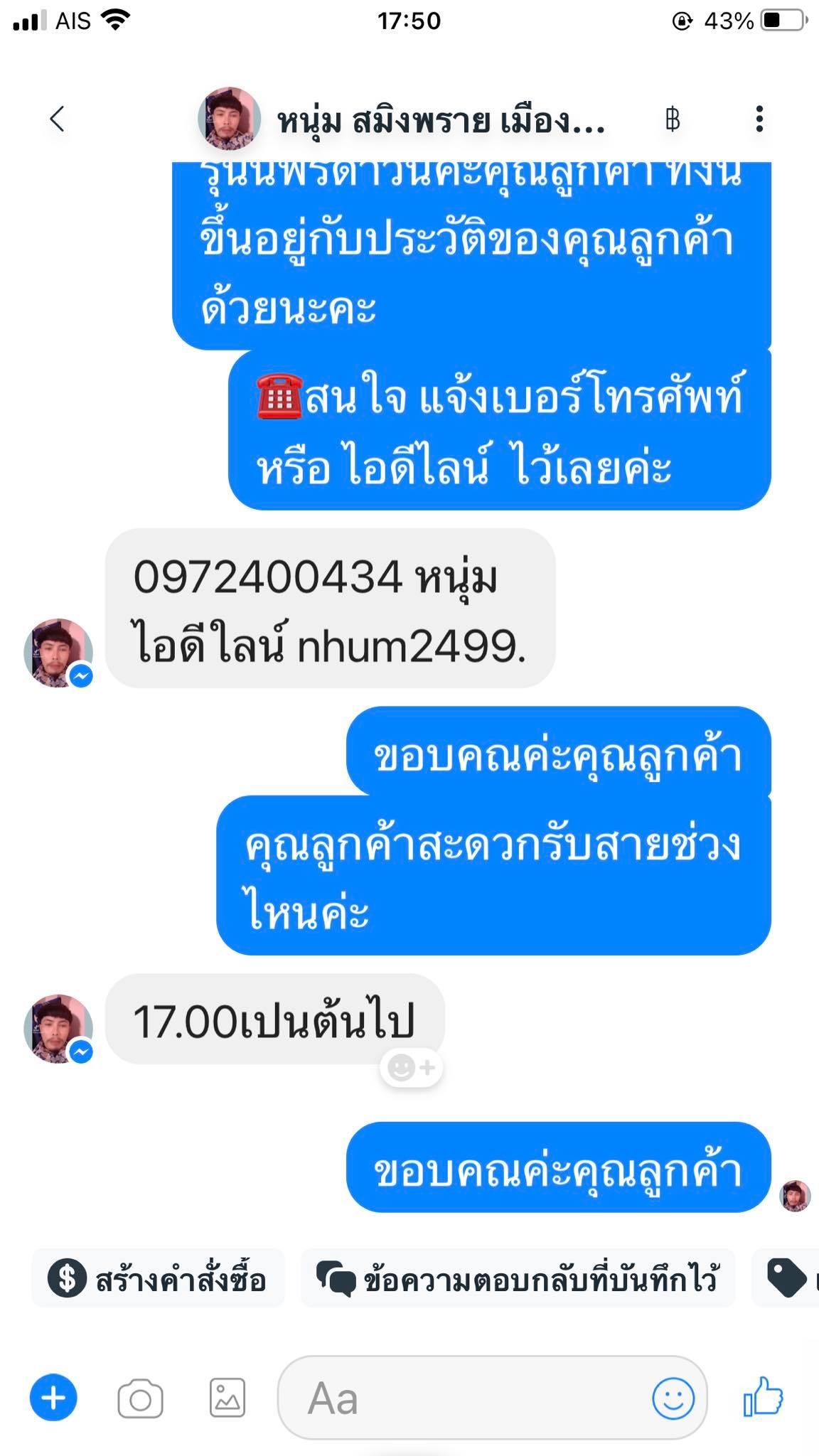The image size is (819, 1456).
Task: Open the camera to take photo
Action: [140, 1399]
